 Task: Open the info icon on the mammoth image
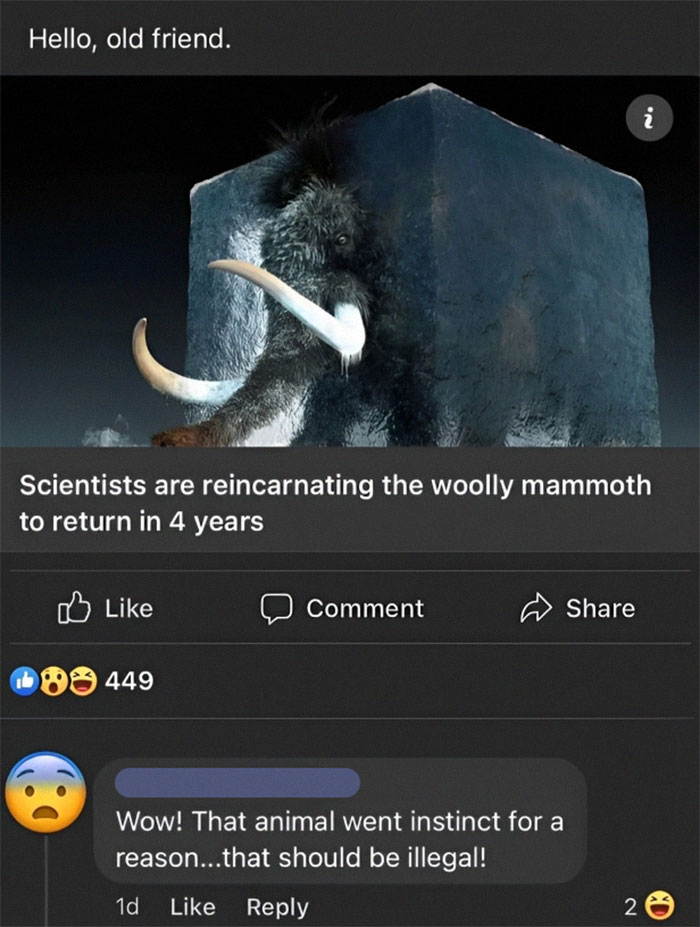pos(650,120)
